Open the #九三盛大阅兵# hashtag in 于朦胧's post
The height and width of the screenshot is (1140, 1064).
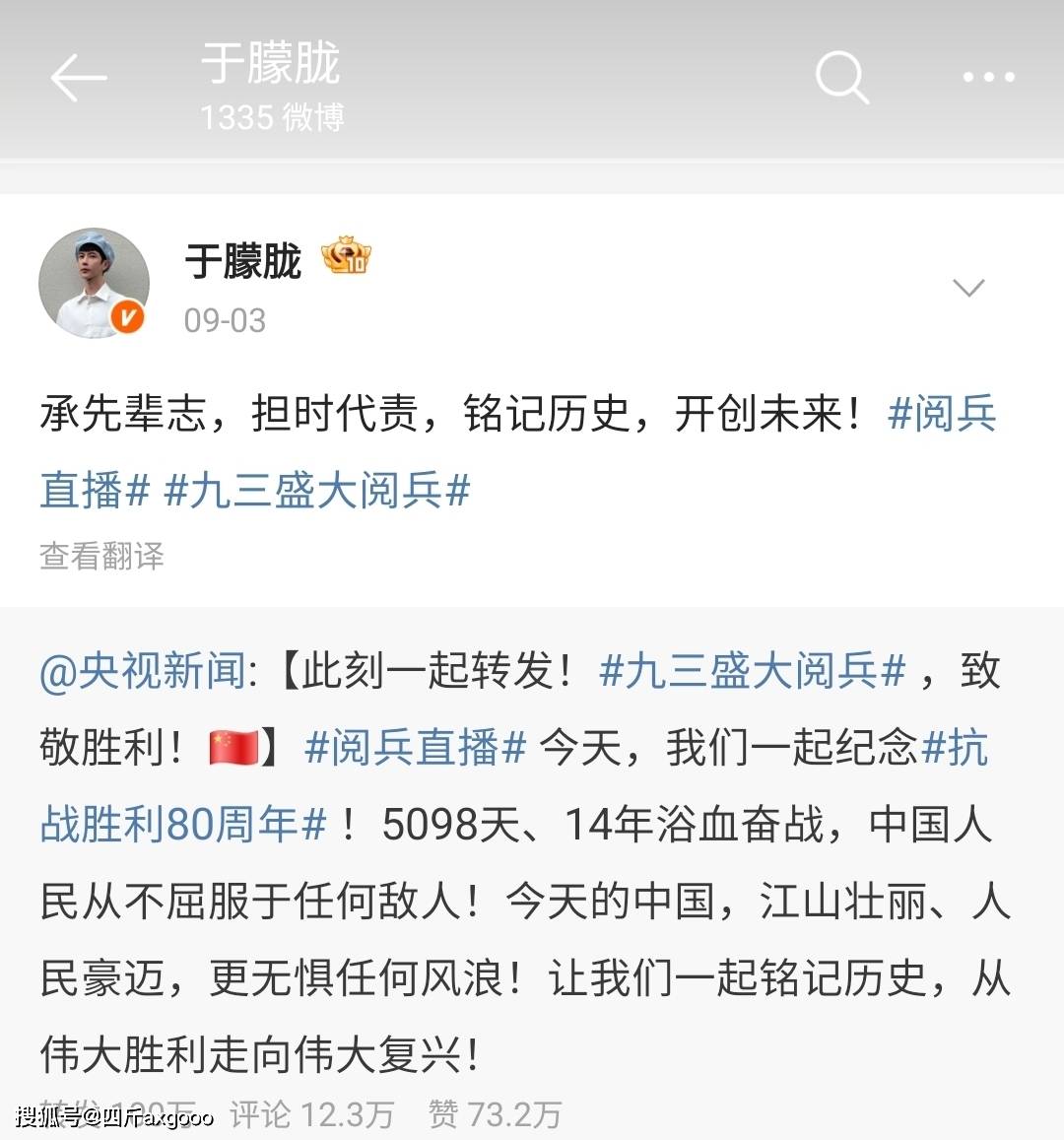point(317,491)
